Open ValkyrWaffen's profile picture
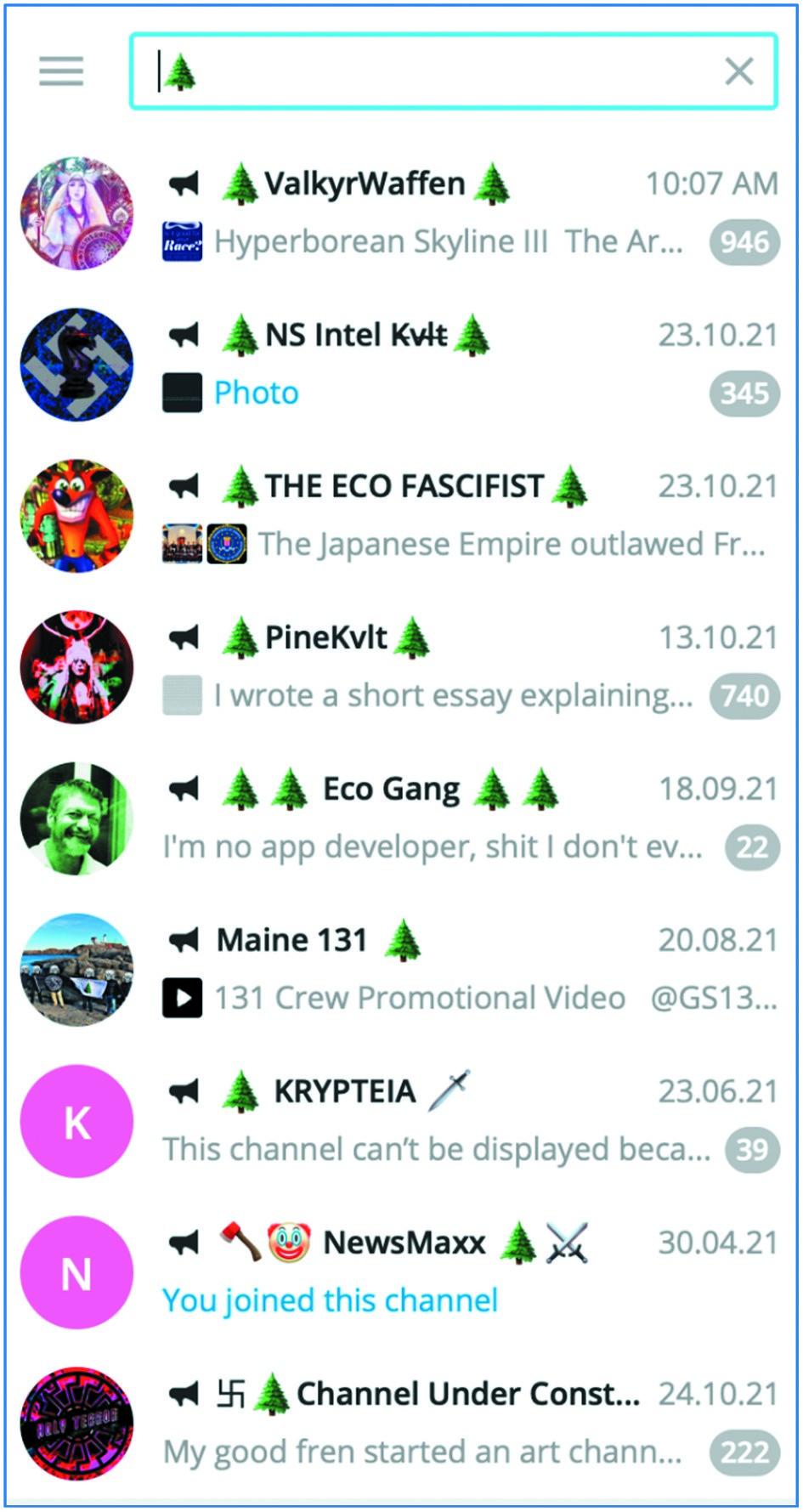This screenshot has width=803, height=1512. tap(76, 213)
